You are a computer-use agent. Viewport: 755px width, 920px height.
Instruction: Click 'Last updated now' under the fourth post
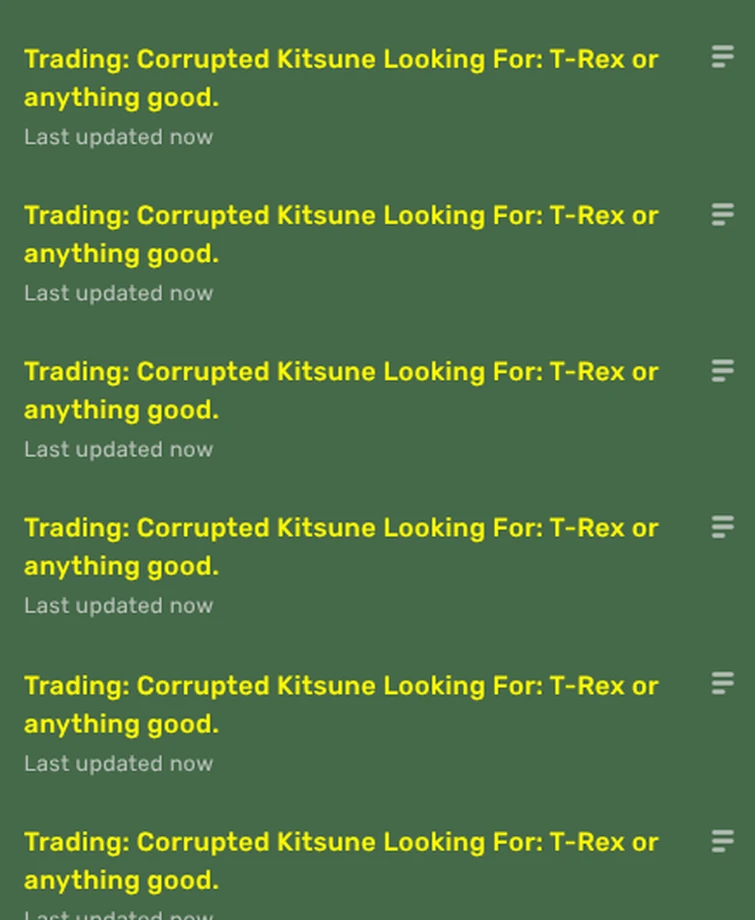pyautogui.click(x=118, y=605)
